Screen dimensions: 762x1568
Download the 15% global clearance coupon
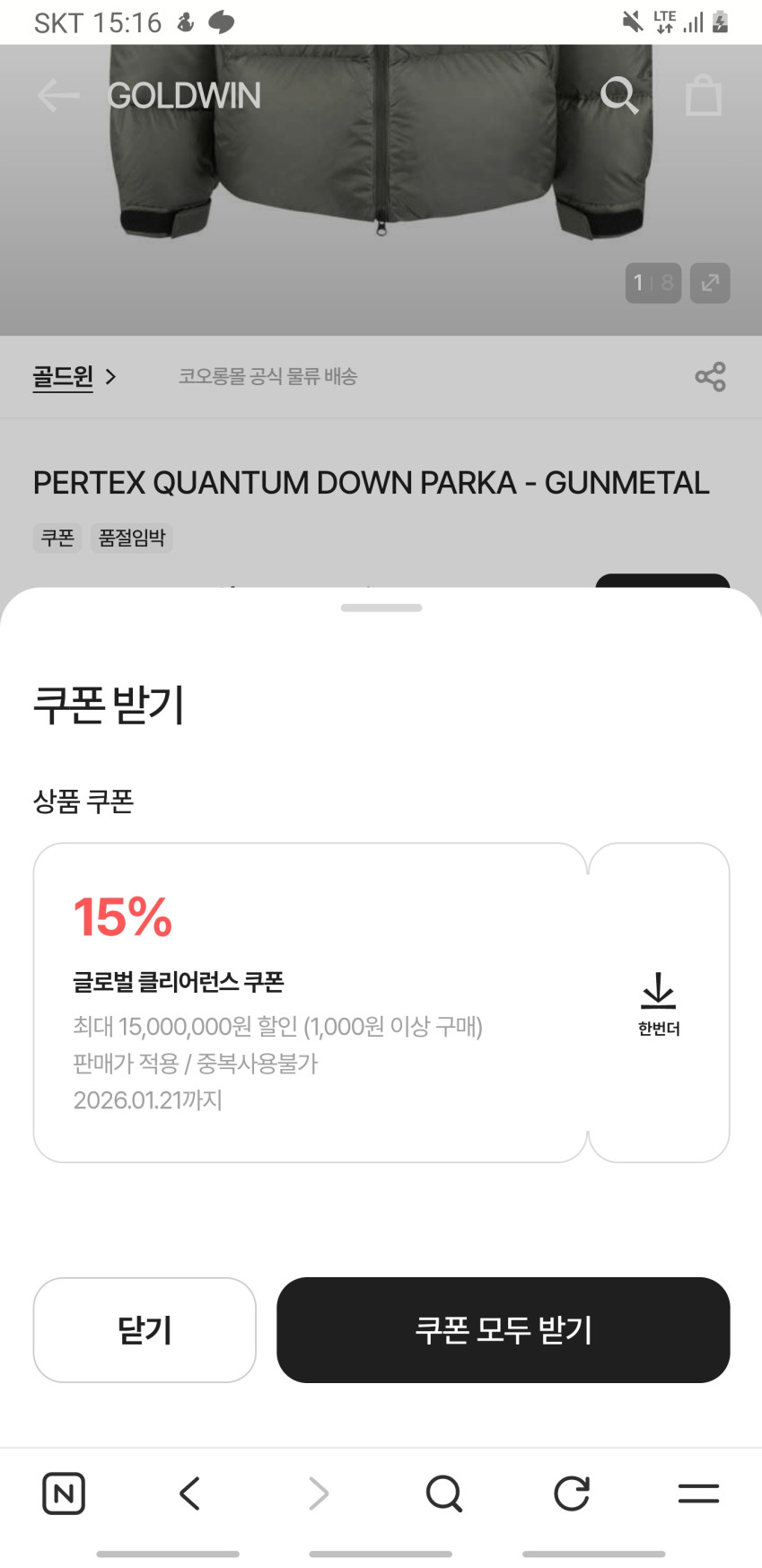click(658, 1002)
